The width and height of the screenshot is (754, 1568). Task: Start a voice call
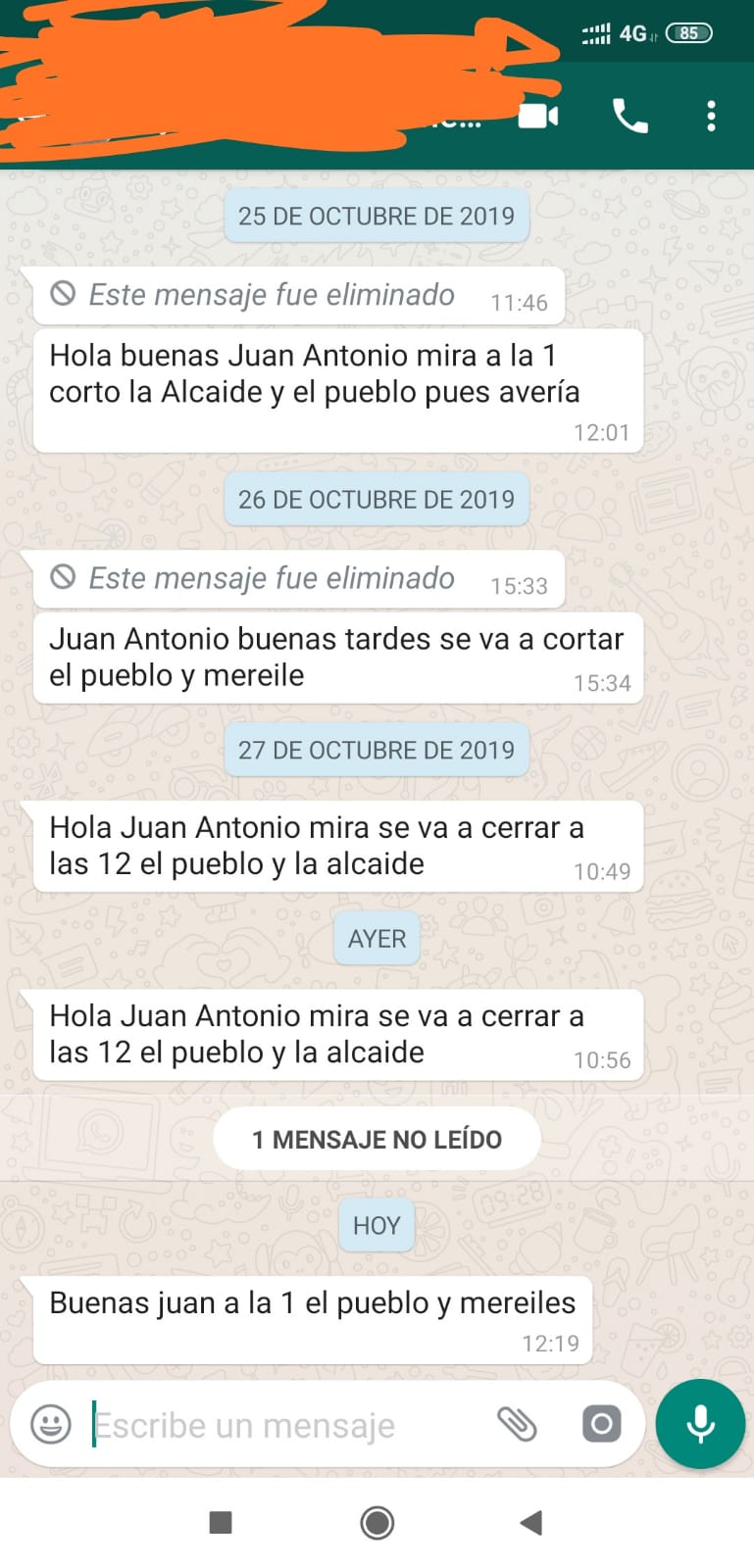[x=629, y=116]
